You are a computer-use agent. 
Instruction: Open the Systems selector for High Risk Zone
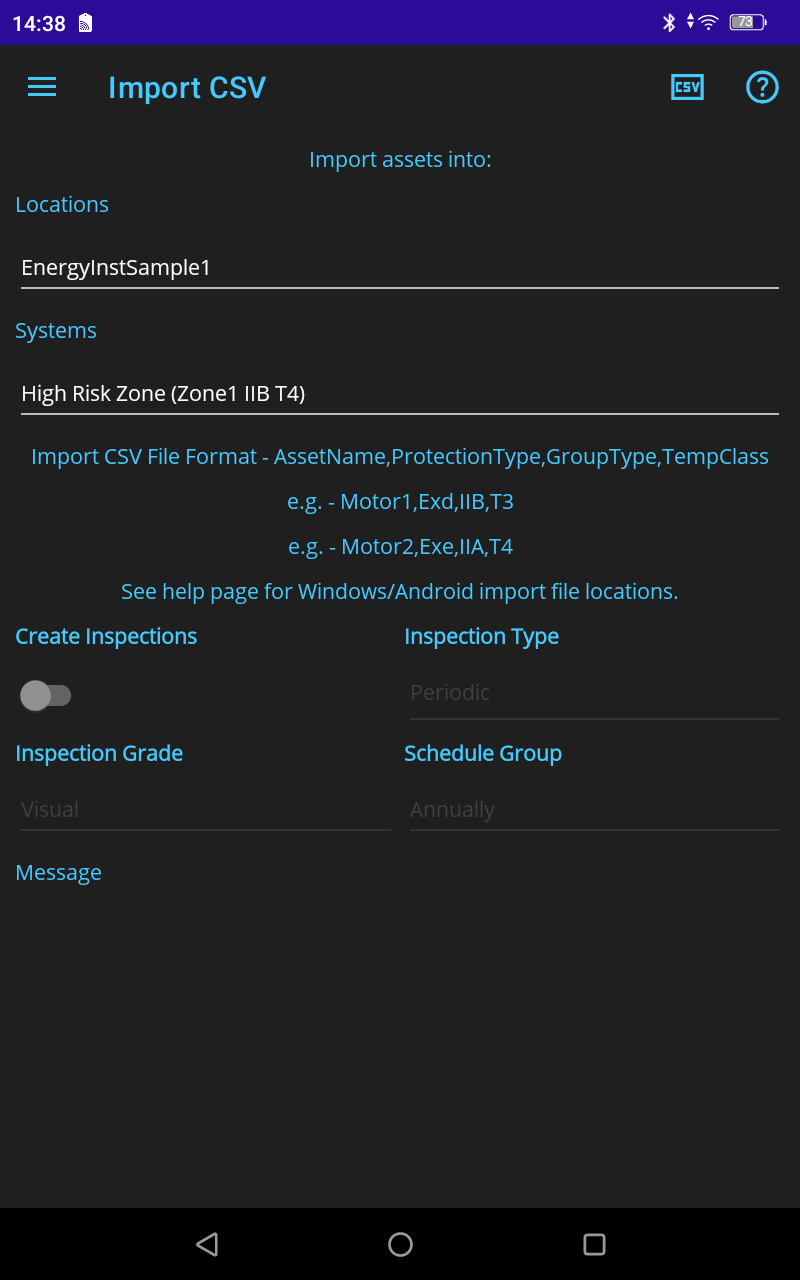click(x=400, y=393)
